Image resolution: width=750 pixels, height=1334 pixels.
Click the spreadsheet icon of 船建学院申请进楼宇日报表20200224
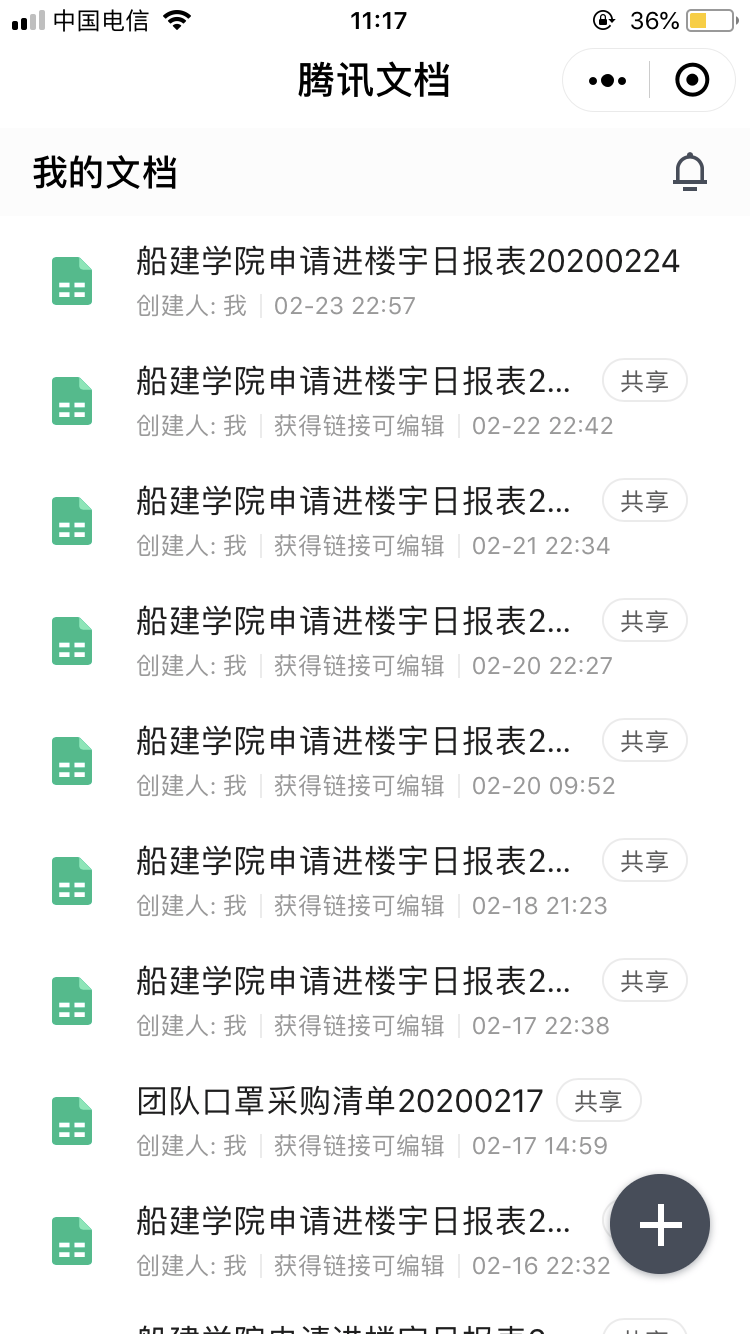tap(71, 281)
